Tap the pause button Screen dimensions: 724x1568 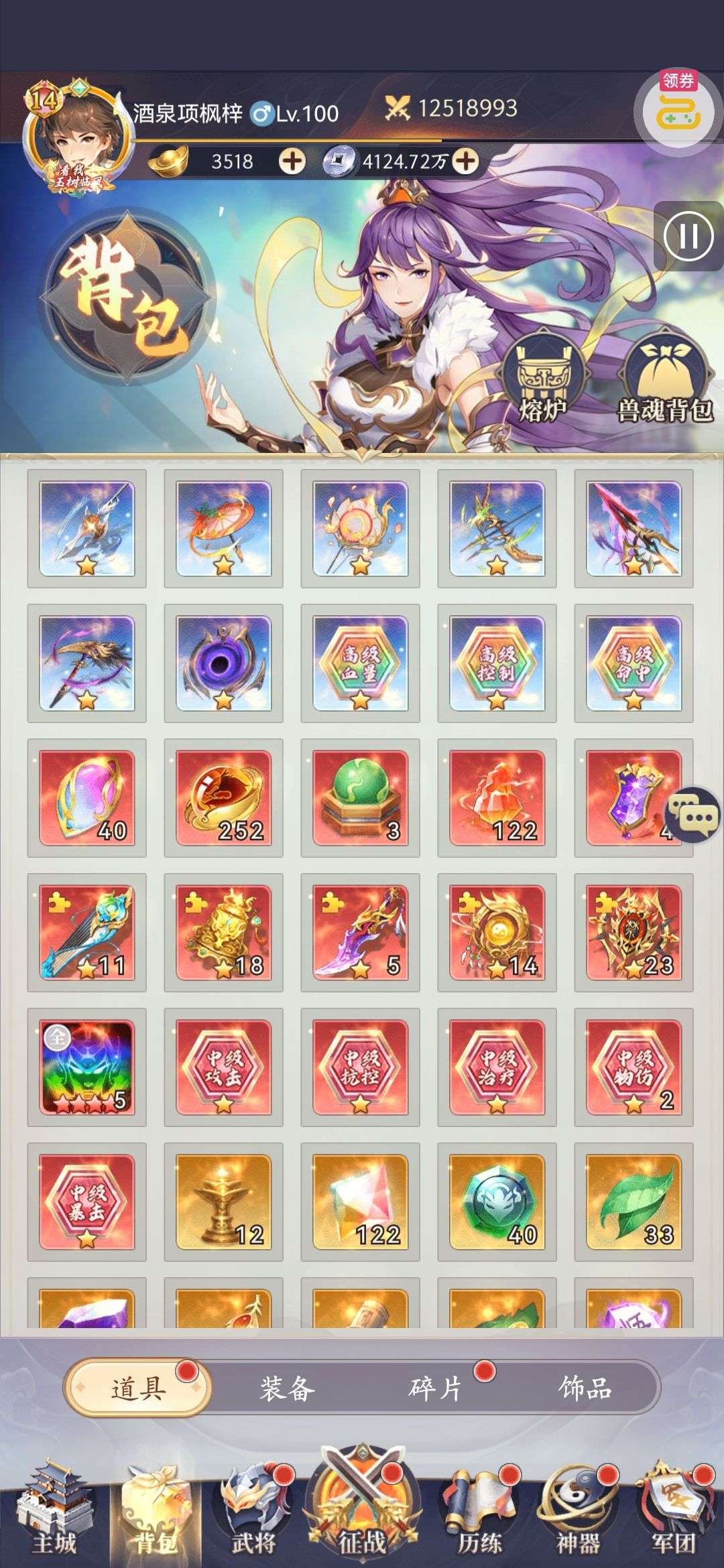tap(688, 236)
